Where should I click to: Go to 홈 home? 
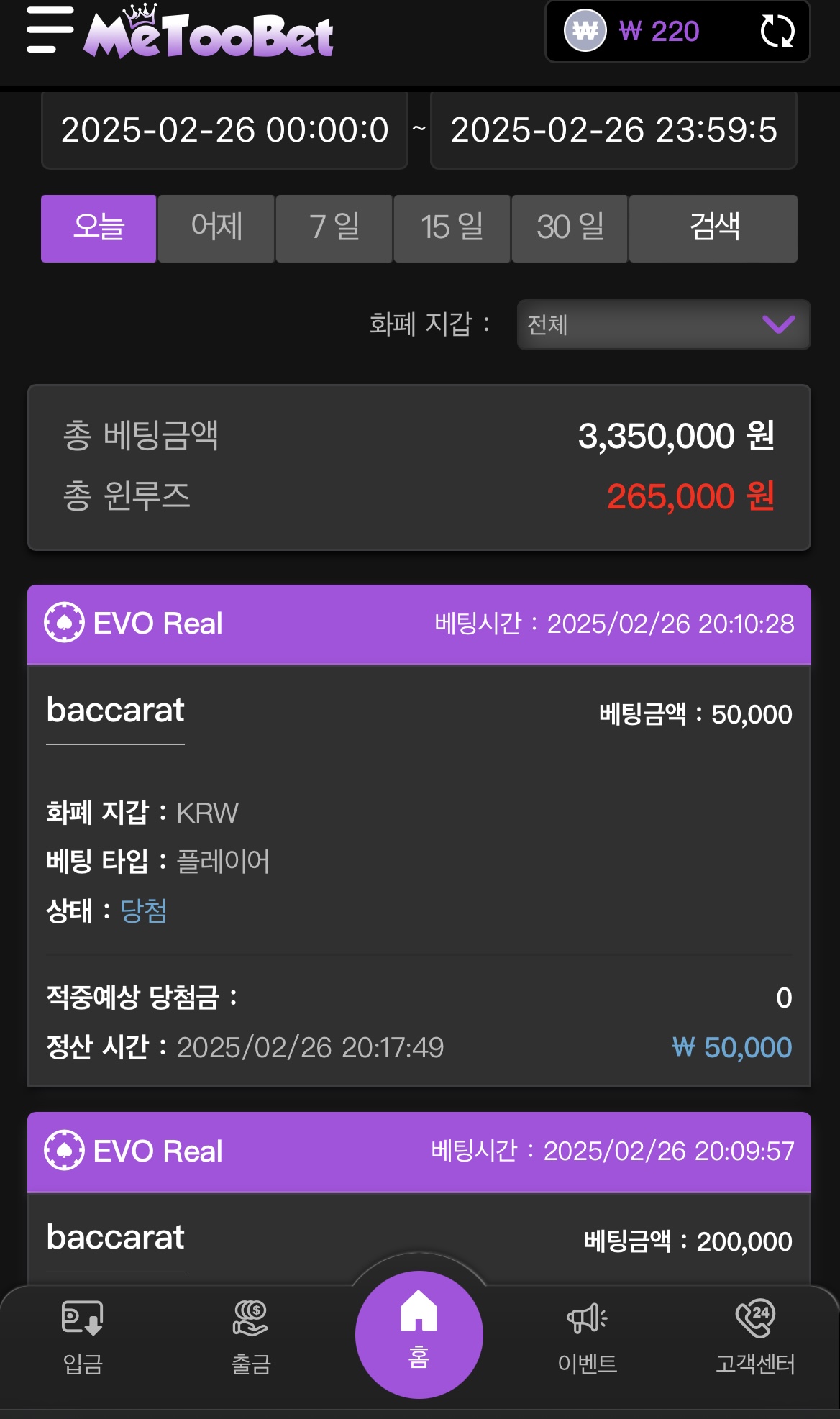coord(419,1335)
